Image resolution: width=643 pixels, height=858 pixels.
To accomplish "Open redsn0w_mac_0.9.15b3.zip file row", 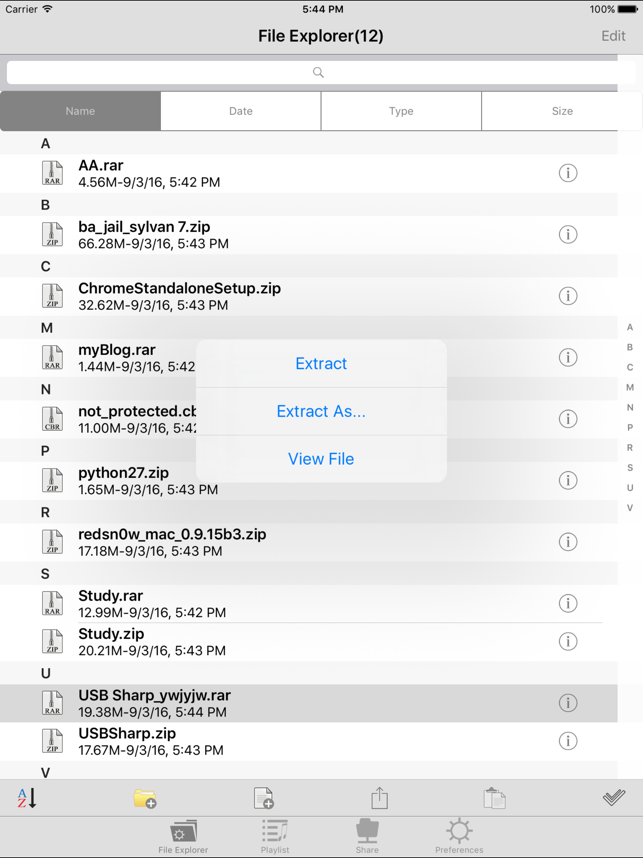I will coord(172,542).
